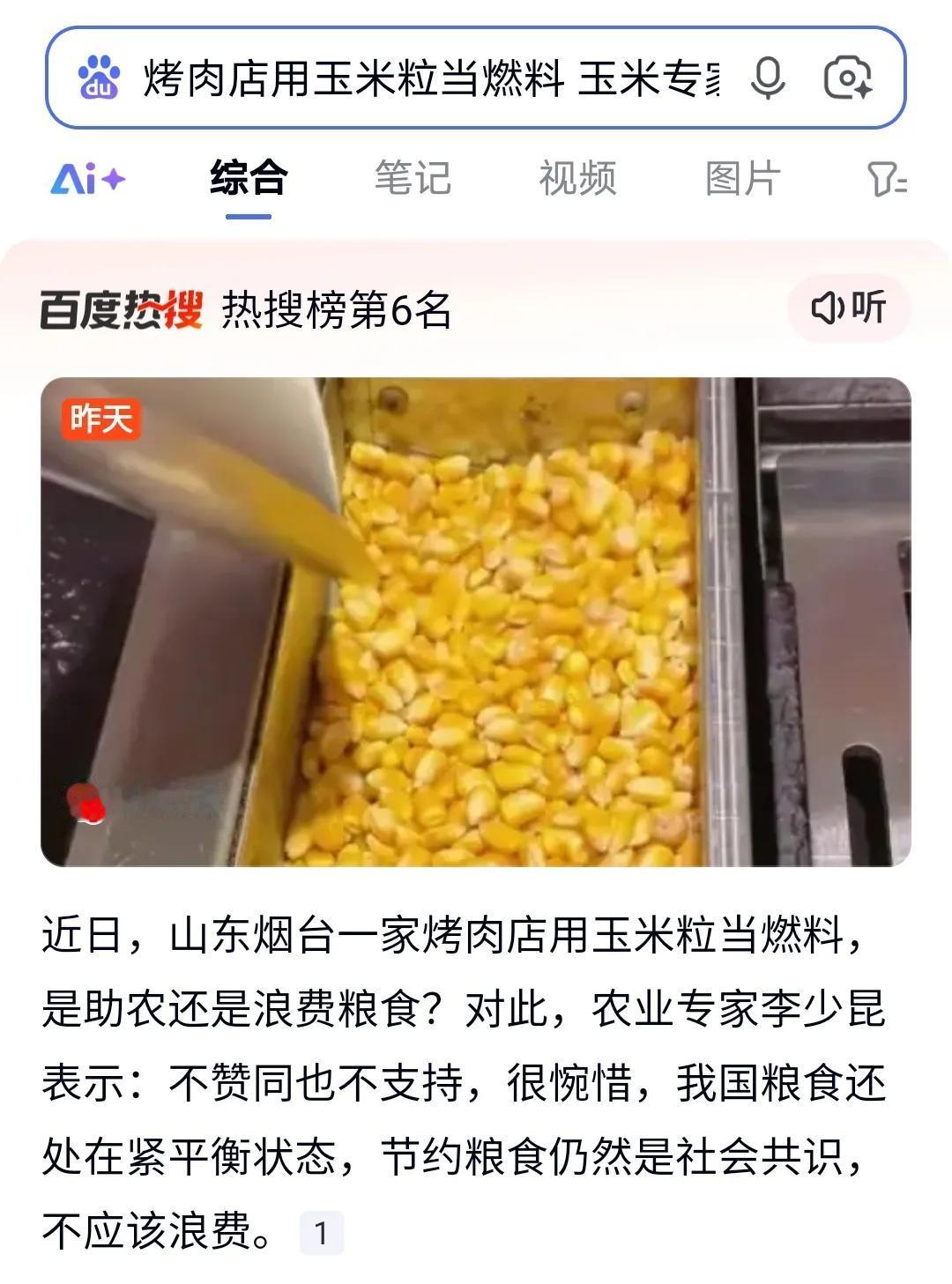This screenshot has height=1284, width=952.
Task: Select the 综合 tab
Action: (x=249, y=179)
